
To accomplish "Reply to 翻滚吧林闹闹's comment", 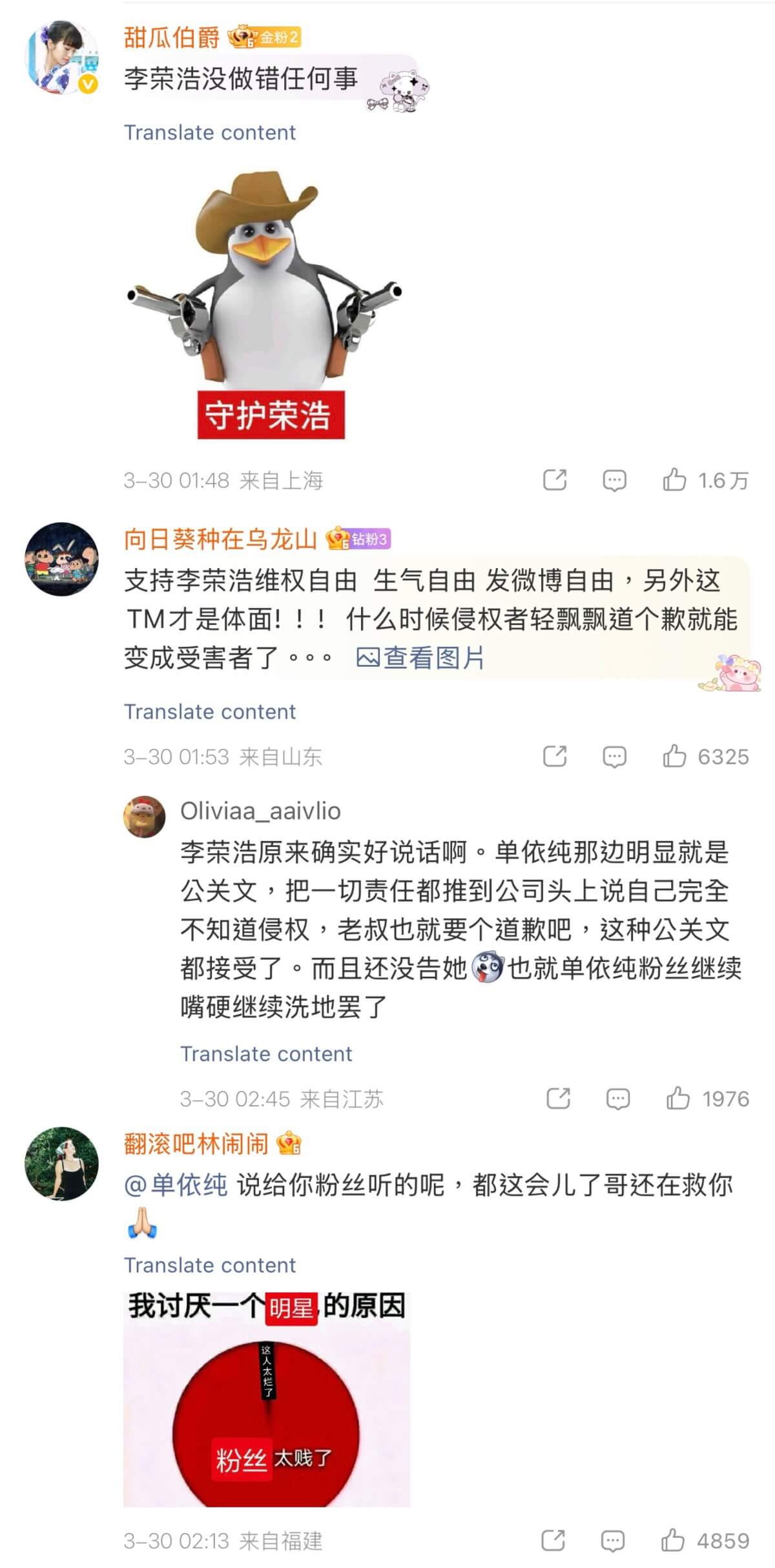I will click(612, 1541).
